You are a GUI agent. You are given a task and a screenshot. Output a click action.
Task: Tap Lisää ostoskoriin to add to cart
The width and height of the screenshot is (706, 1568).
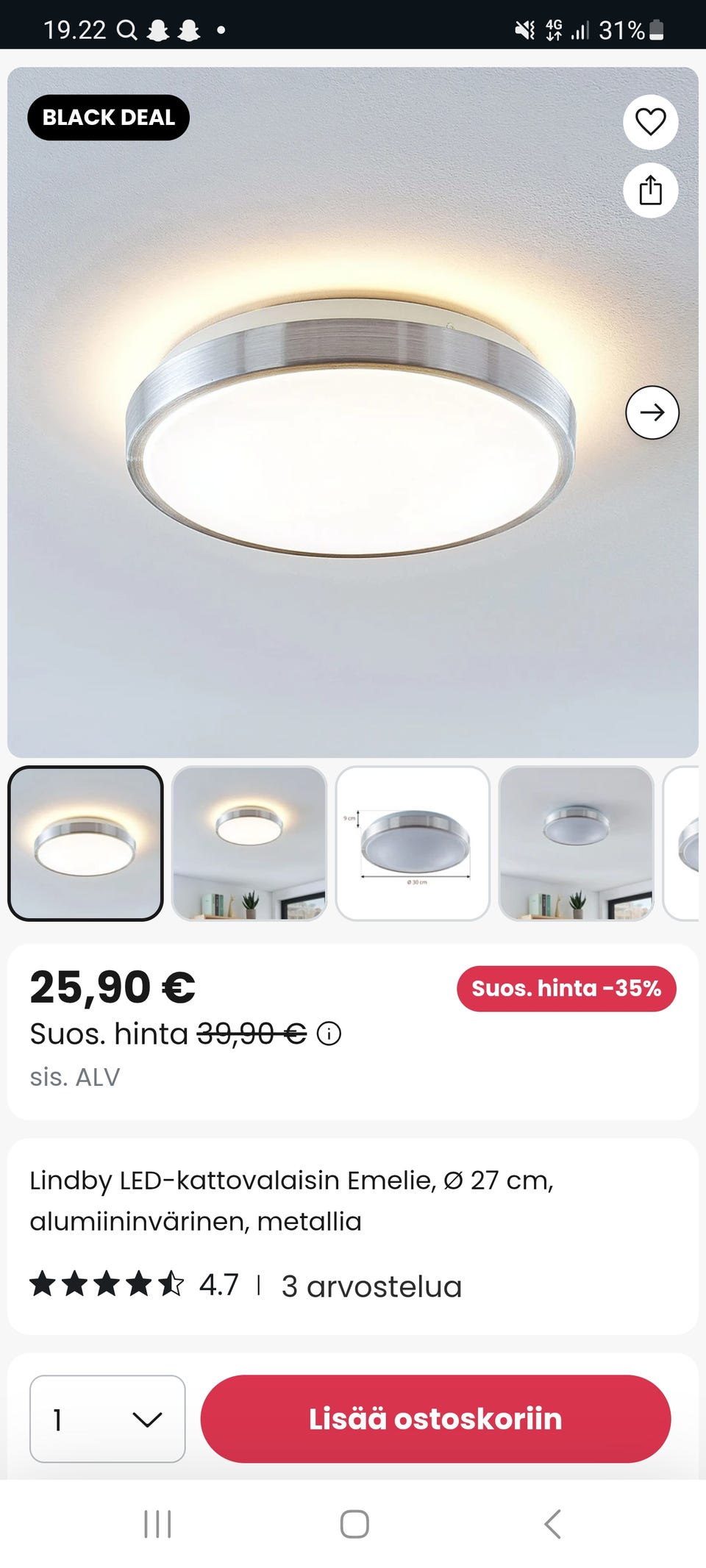[435, 1419]
